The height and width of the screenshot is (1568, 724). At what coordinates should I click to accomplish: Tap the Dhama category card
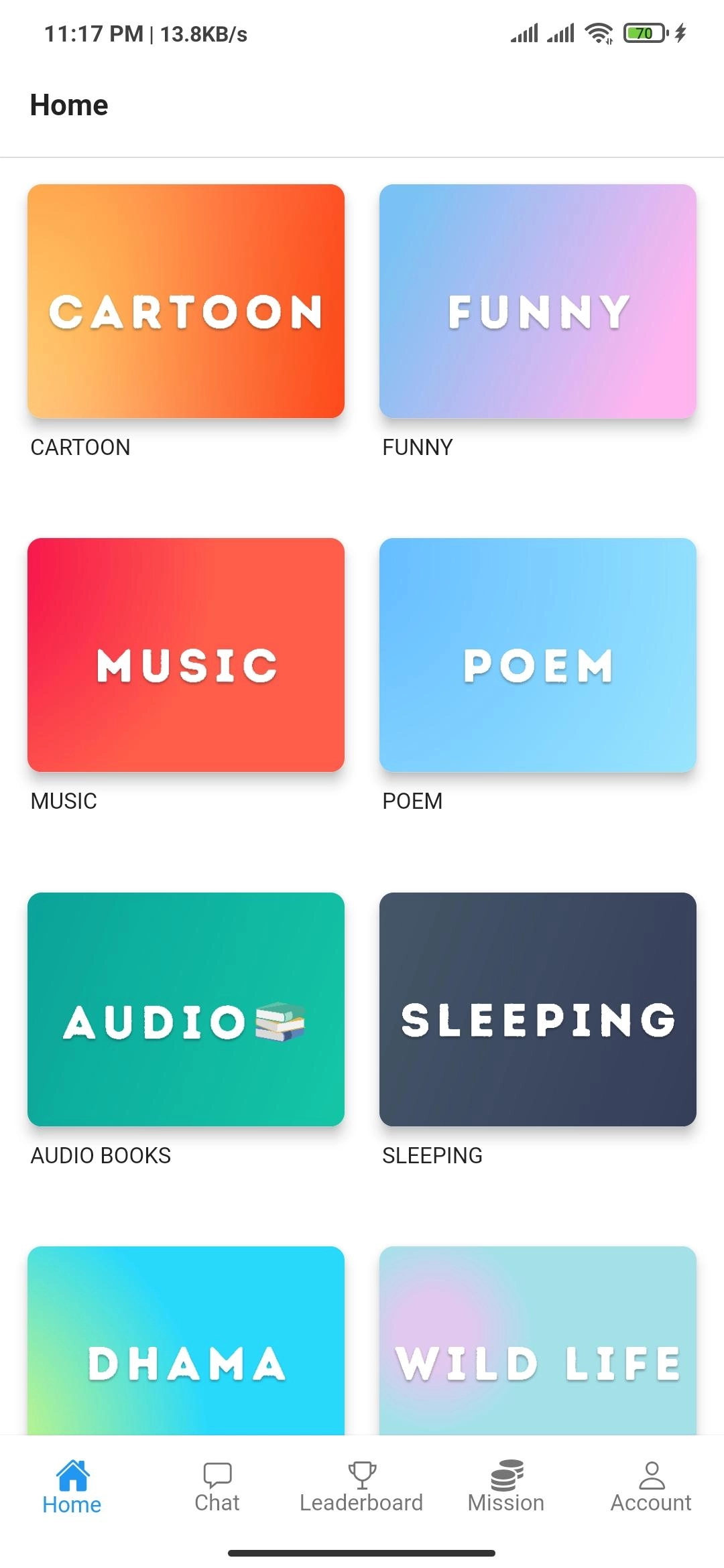(x=186, y=1340)
